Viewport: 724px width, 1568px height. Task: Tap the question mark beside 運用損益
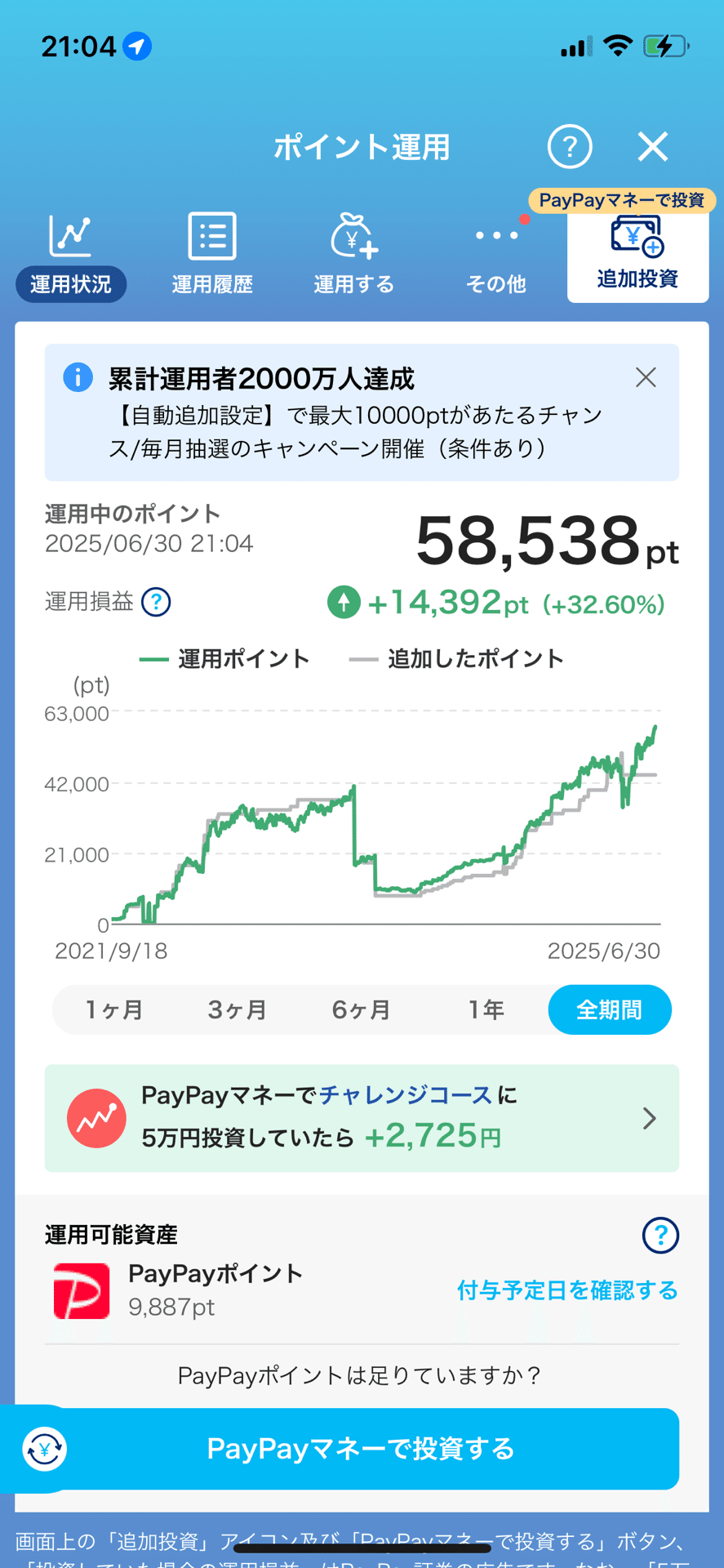pyautogui.click(x=155, y=602)
